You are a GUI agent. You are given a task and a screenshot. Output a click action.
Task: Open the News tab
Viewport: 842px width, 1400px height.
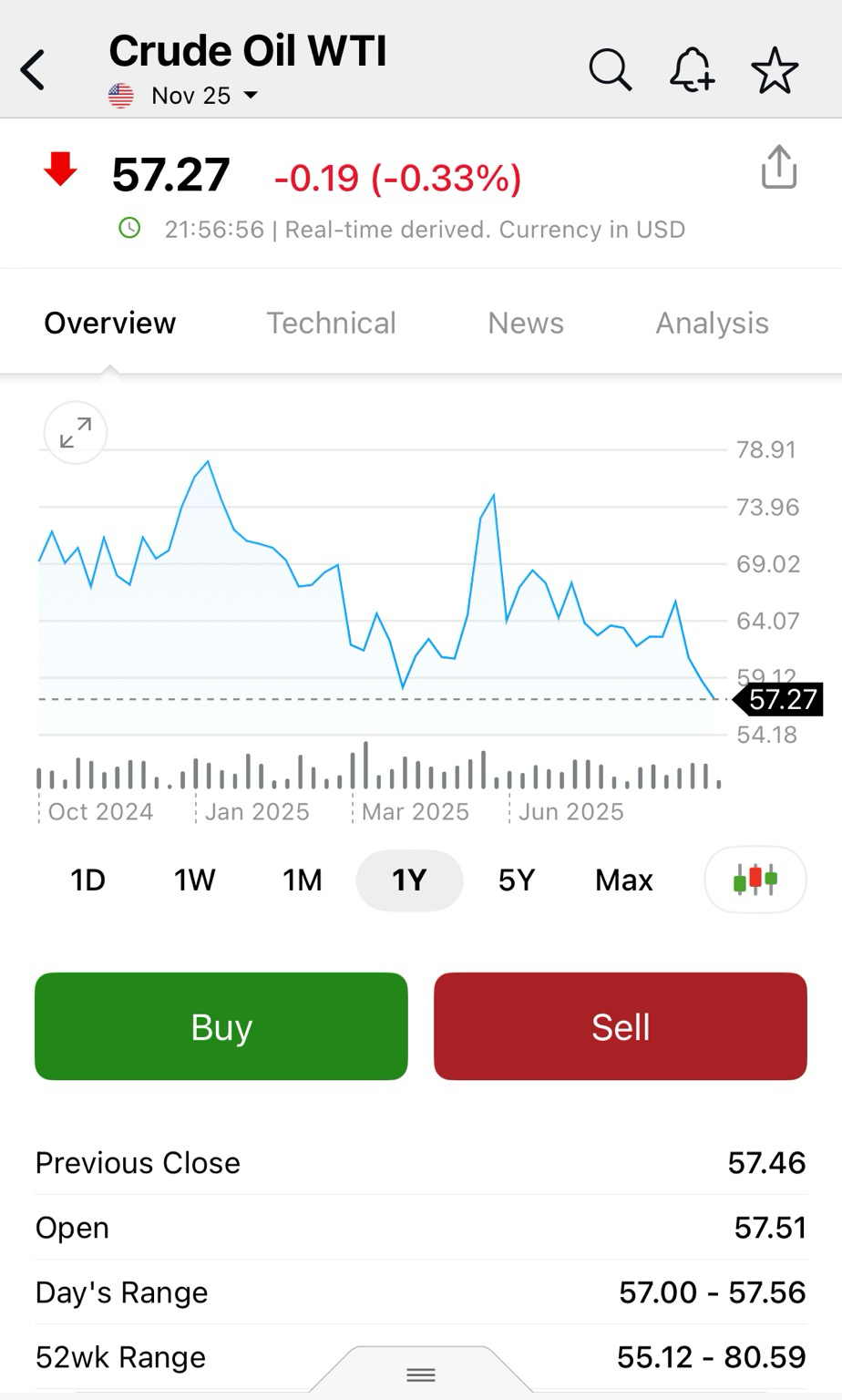click(x=526, y=323)
